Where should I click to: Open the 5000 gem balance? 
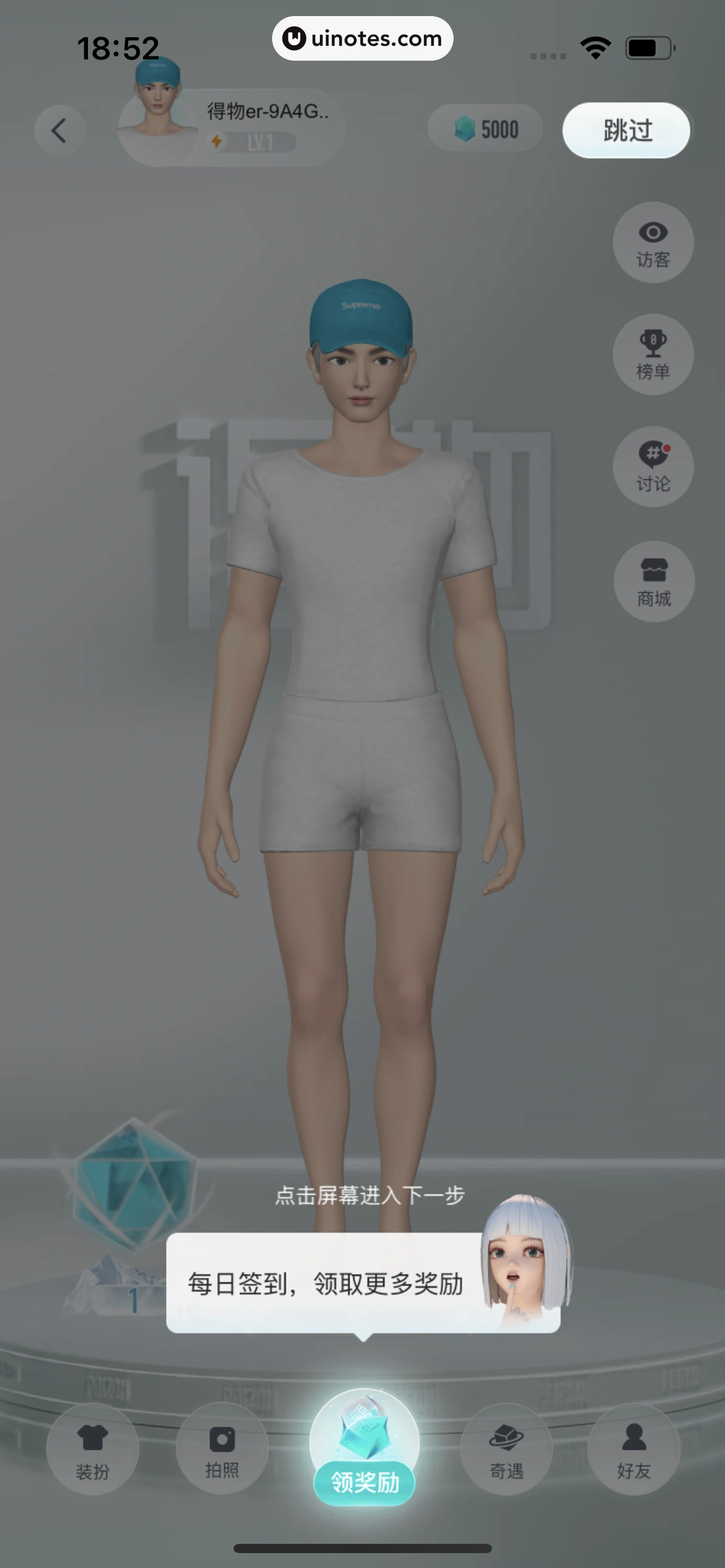pyautogui.click(x=485, y=129)
